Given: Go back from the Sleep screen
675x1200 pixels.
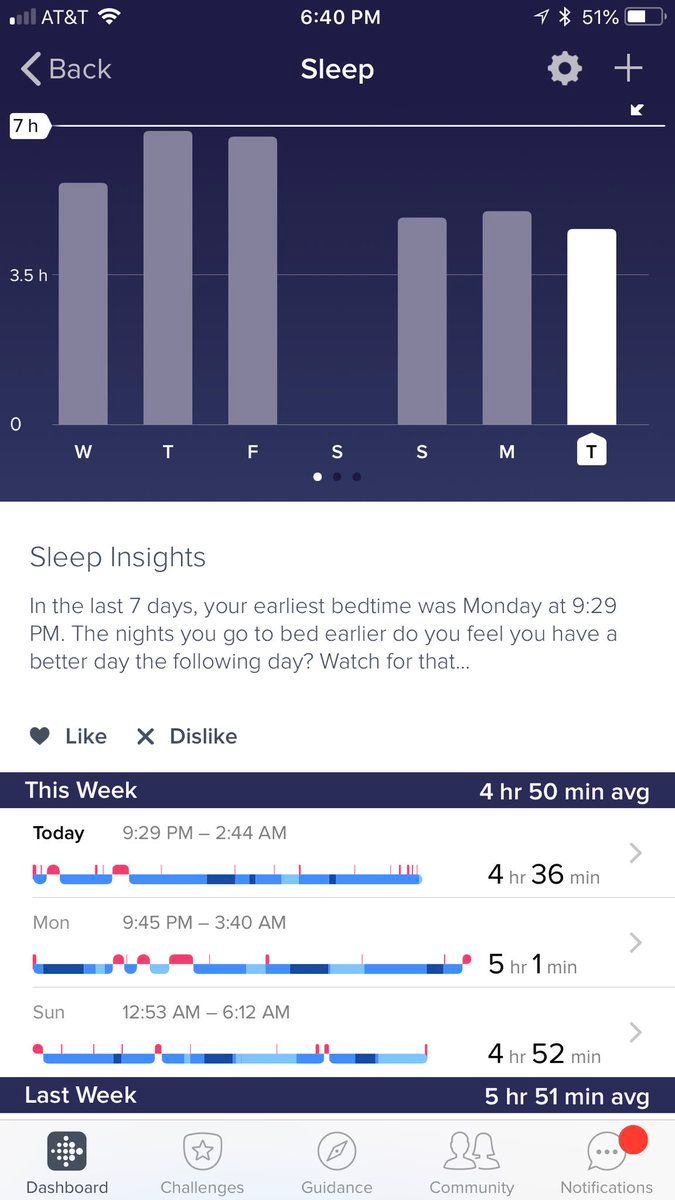Looking at the screenshot, I should pyautogui.click(x=66, y=69).
